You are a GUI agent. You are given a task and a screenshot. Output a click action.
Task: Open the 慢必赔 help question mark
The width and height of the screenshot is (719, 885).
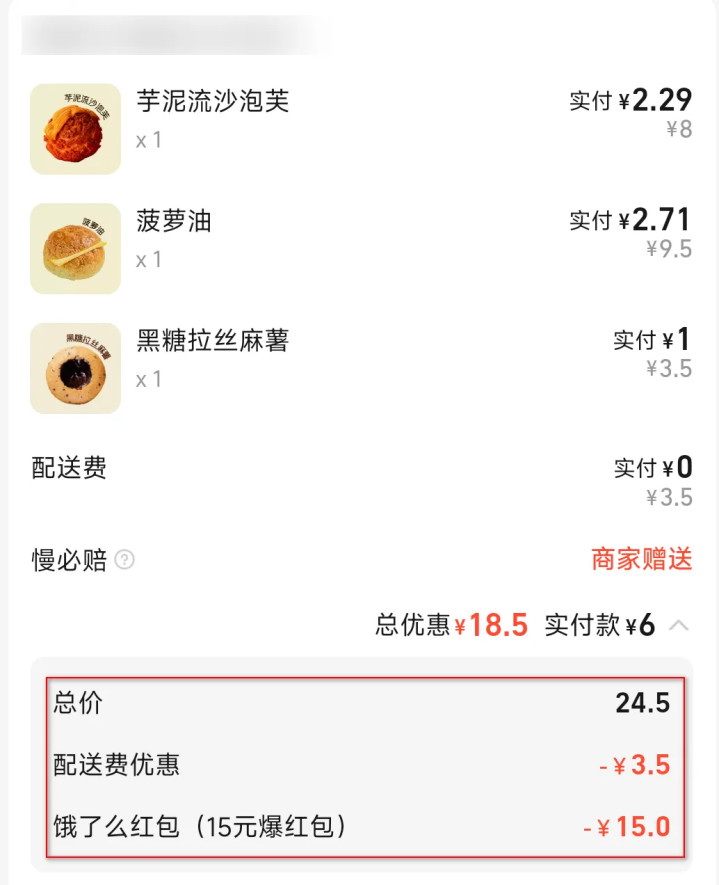coord(124,560)
